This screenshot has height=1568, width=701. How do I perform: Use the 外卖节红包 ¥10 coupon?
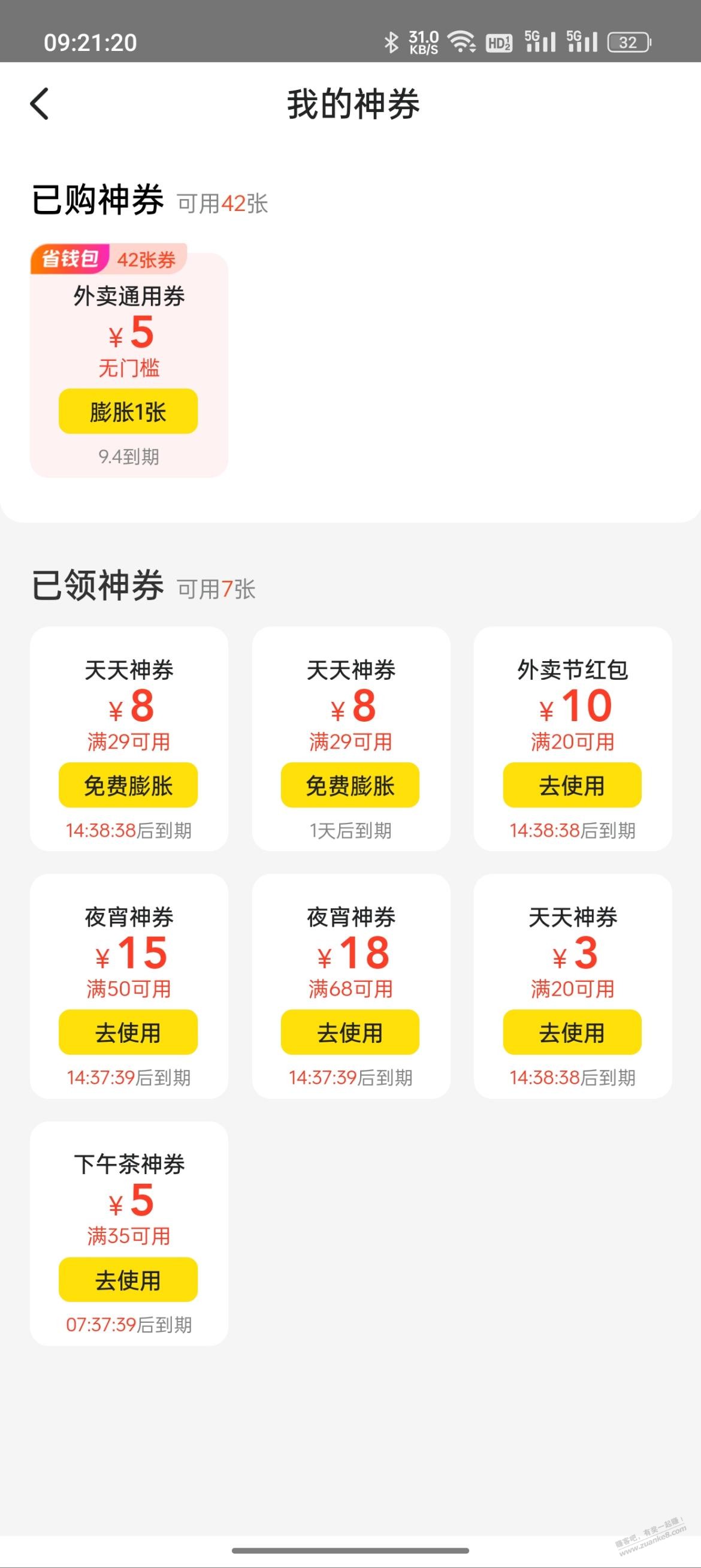pos(572,785)
